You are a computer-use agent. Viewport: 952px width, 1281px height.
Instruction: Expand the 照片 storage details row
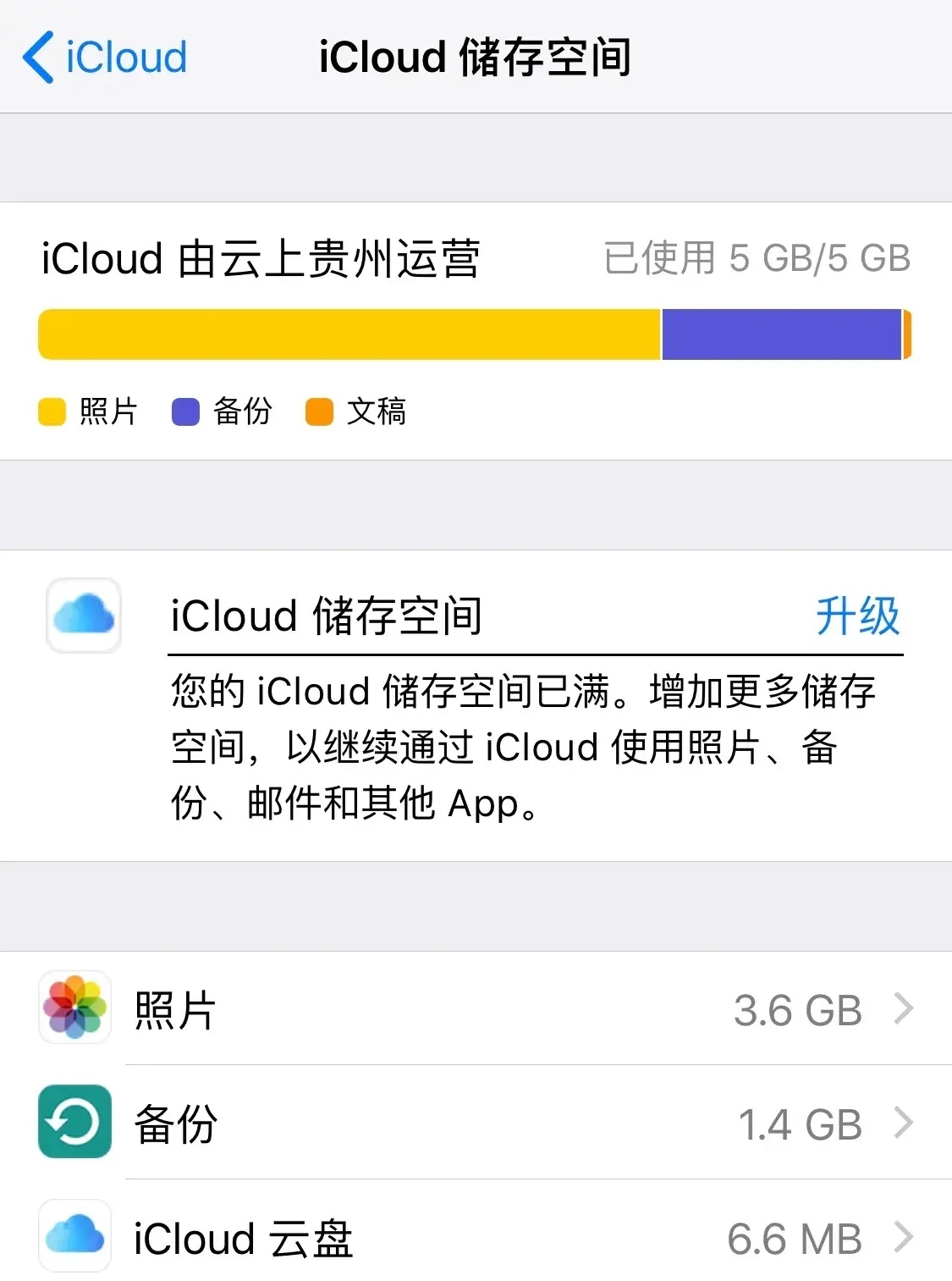(x=905, y=1009)
